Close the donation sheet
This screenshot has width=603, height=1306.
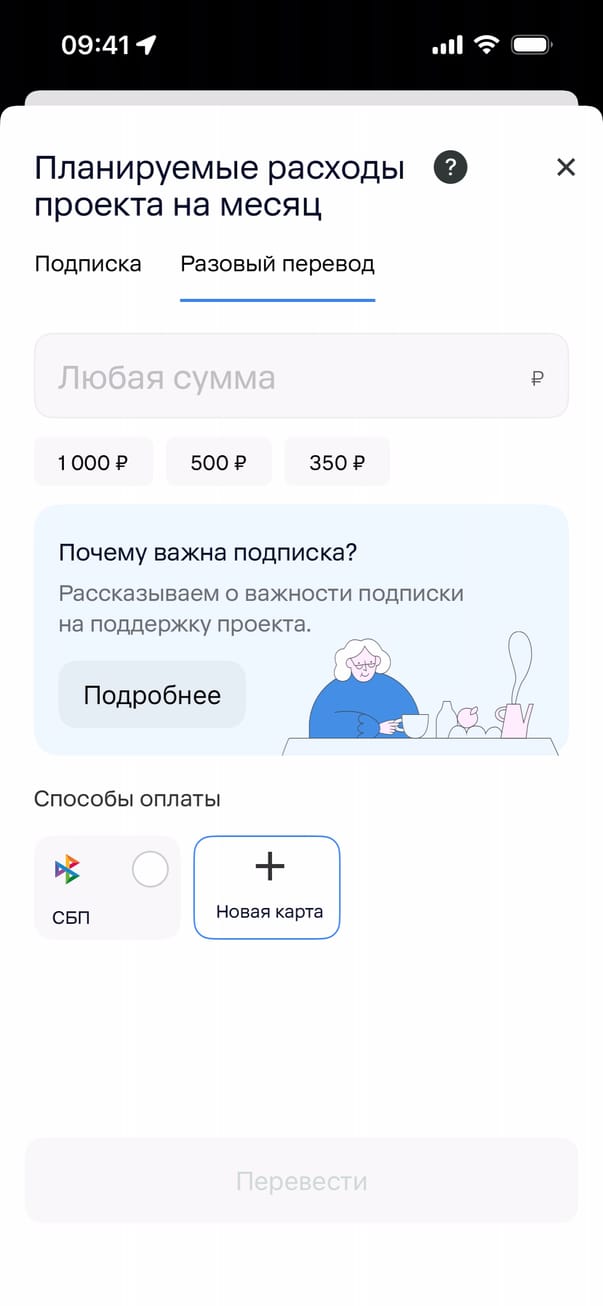click(566, 167)
